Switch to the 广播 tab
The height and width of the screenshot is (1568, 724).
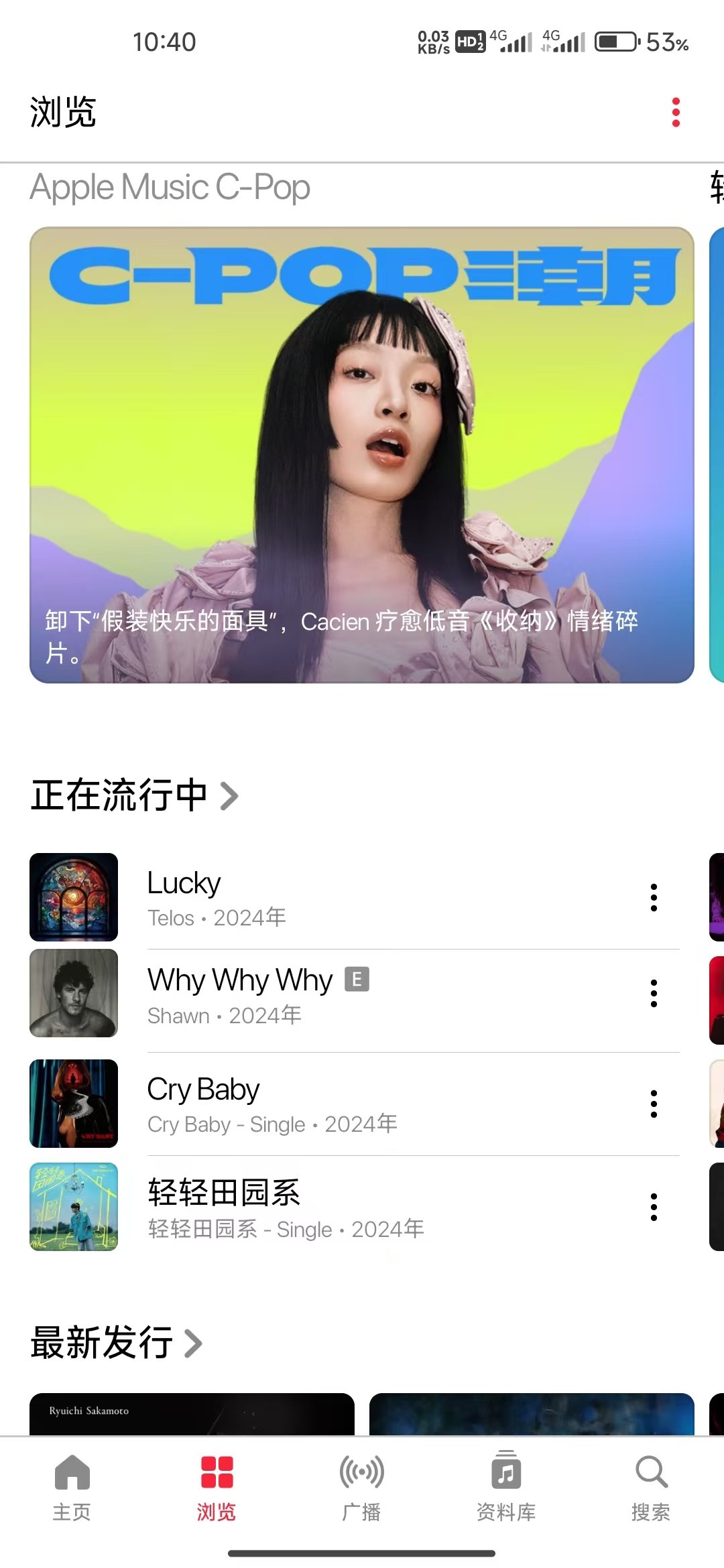click(361, 1484)
